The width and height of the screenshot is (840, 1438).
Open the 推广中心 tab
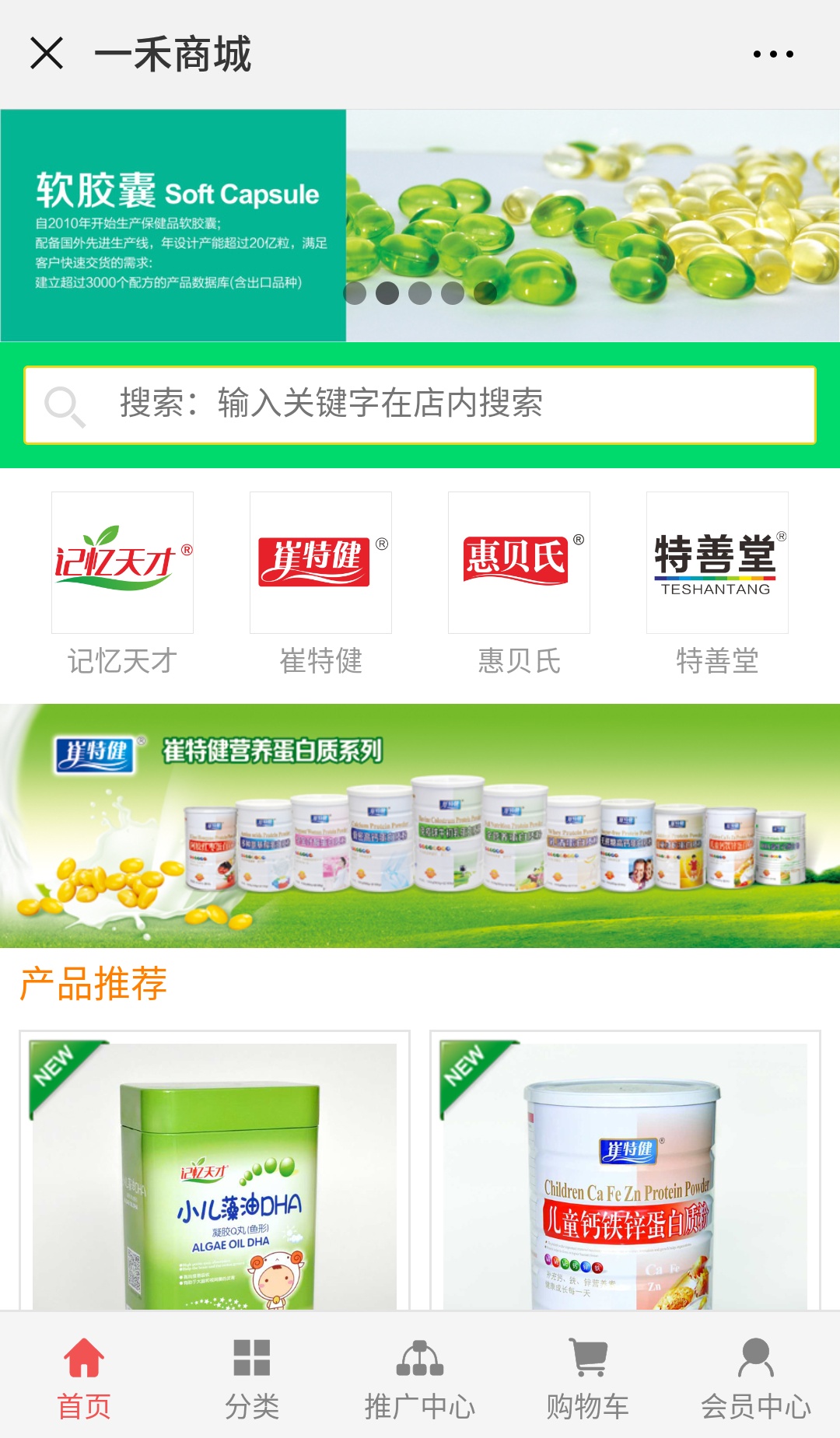[420, 1376]
